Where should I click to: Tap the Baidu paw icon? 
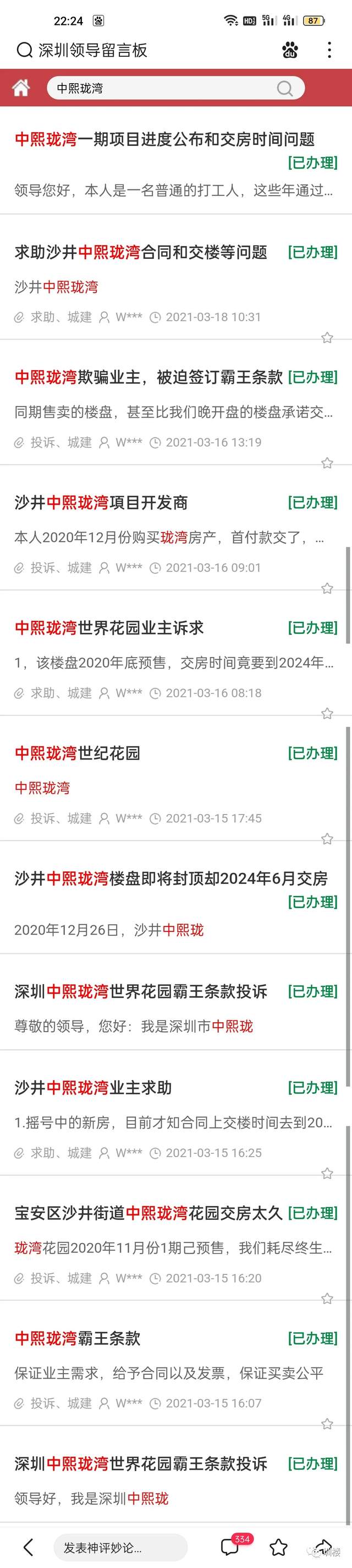(x=290, y=50)
